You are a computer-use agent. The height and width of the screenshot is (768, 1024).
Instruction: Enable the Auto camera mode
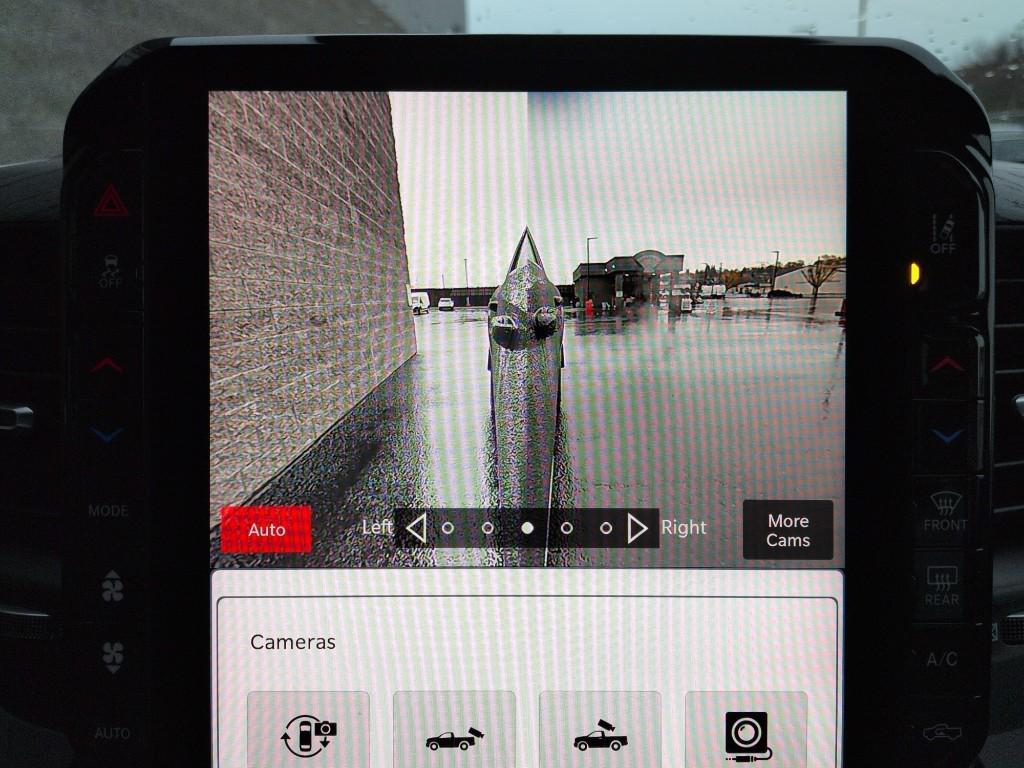(266, 529)
